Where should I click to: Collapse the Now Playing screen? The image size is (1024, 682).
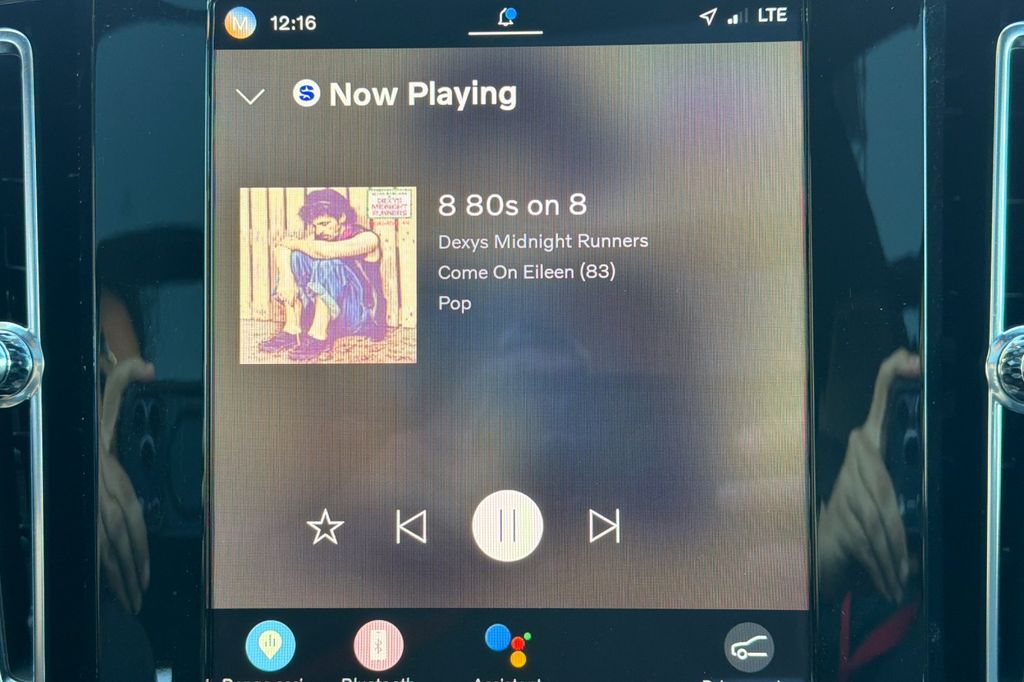[x=249, y=96]
